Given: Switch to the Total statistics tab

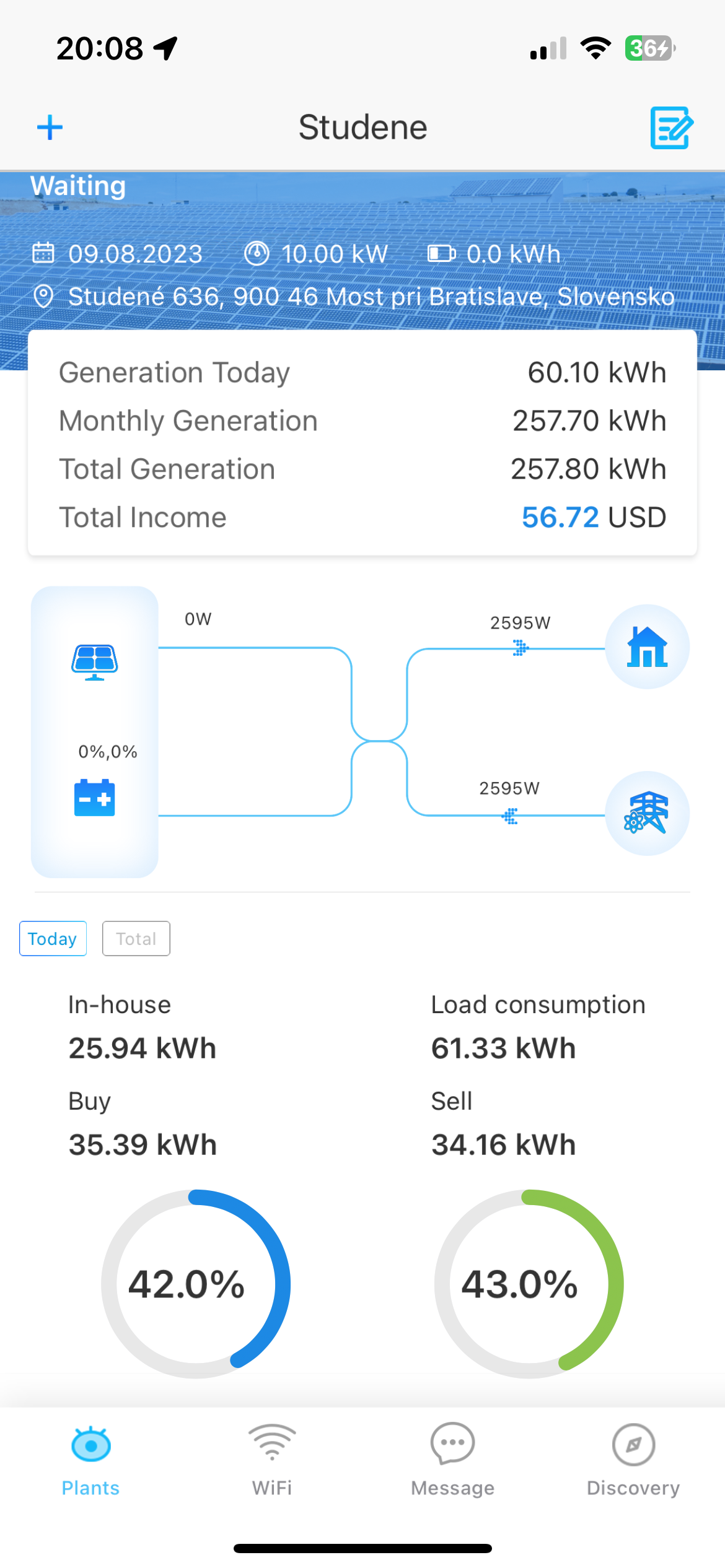Looking at the screenshot, I should 136,939.
